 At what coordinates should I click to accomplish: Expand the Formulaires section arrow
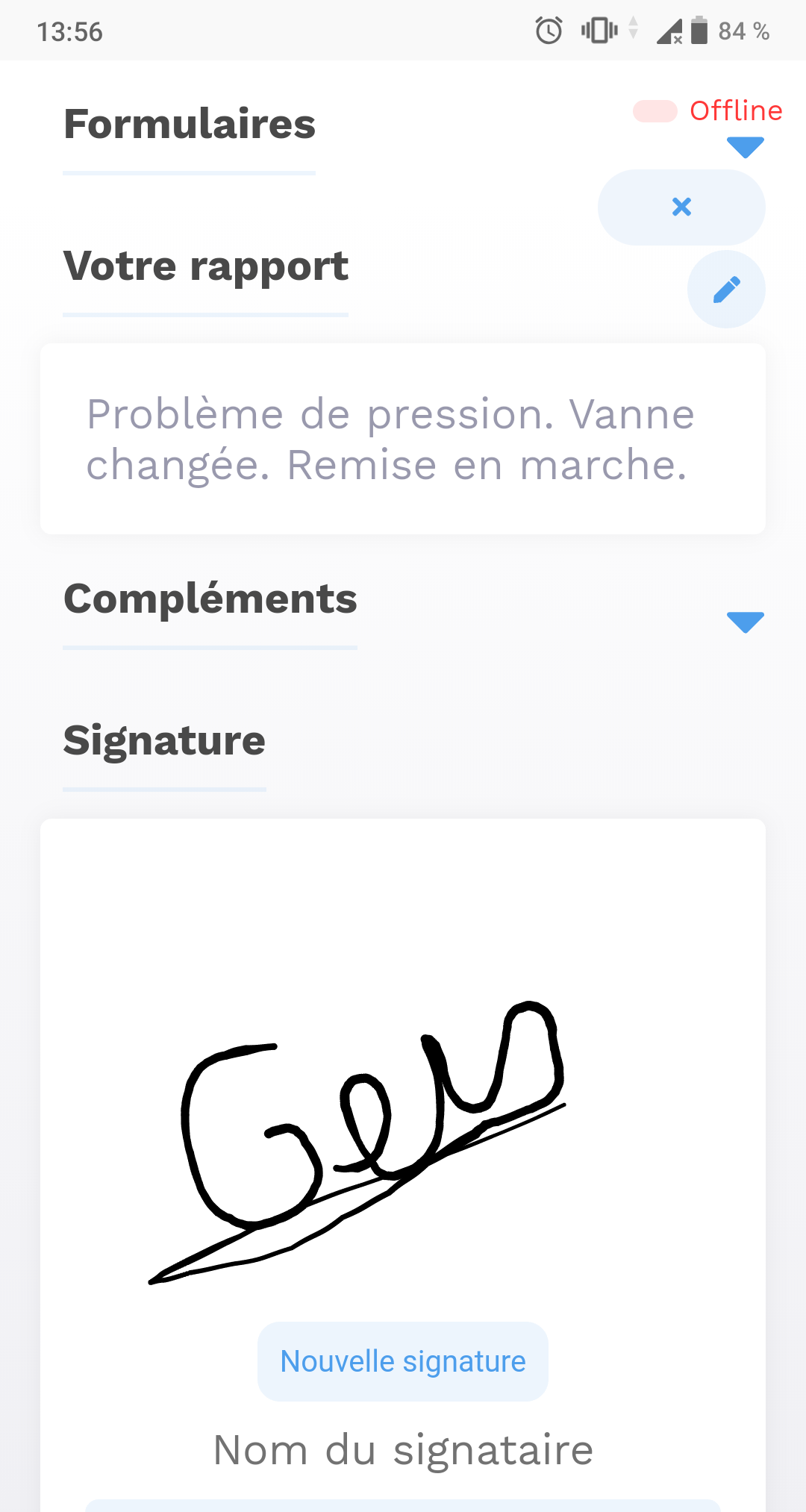[745, 147]
